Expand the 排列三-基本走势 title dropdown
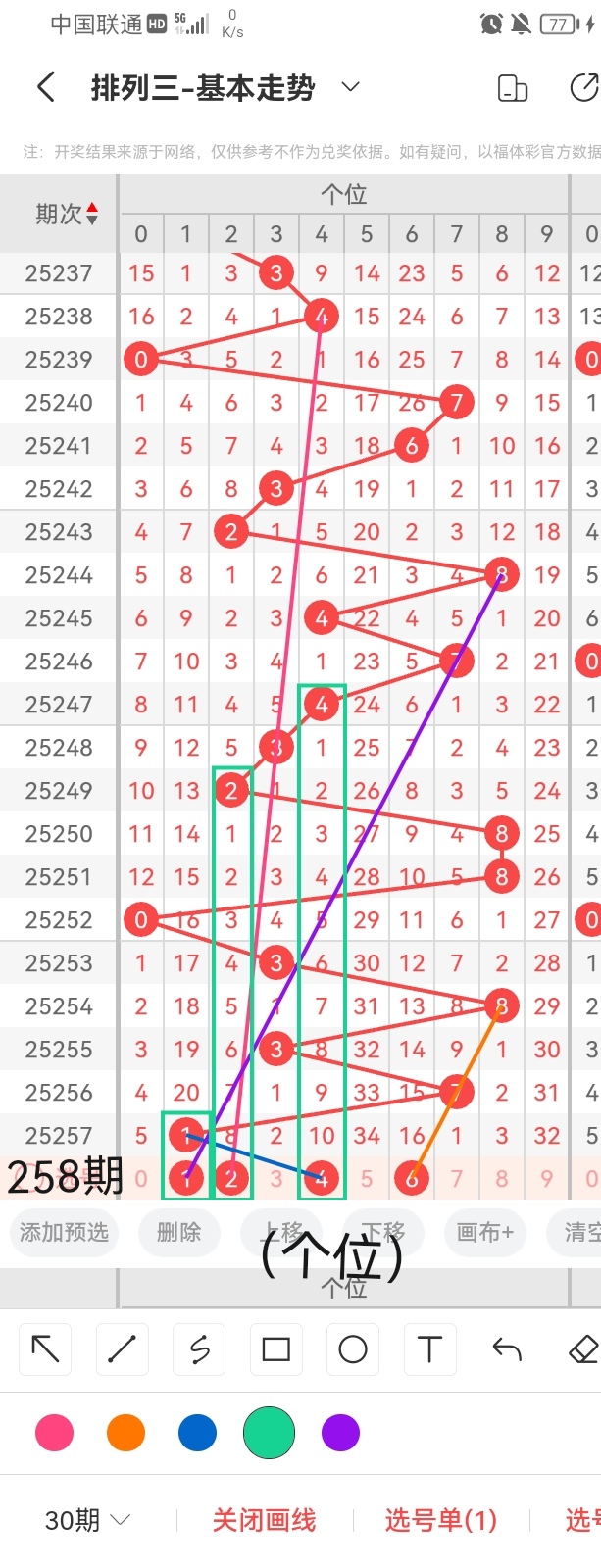The height and width of the screenshot is (1568, 601). click(350, 87)
